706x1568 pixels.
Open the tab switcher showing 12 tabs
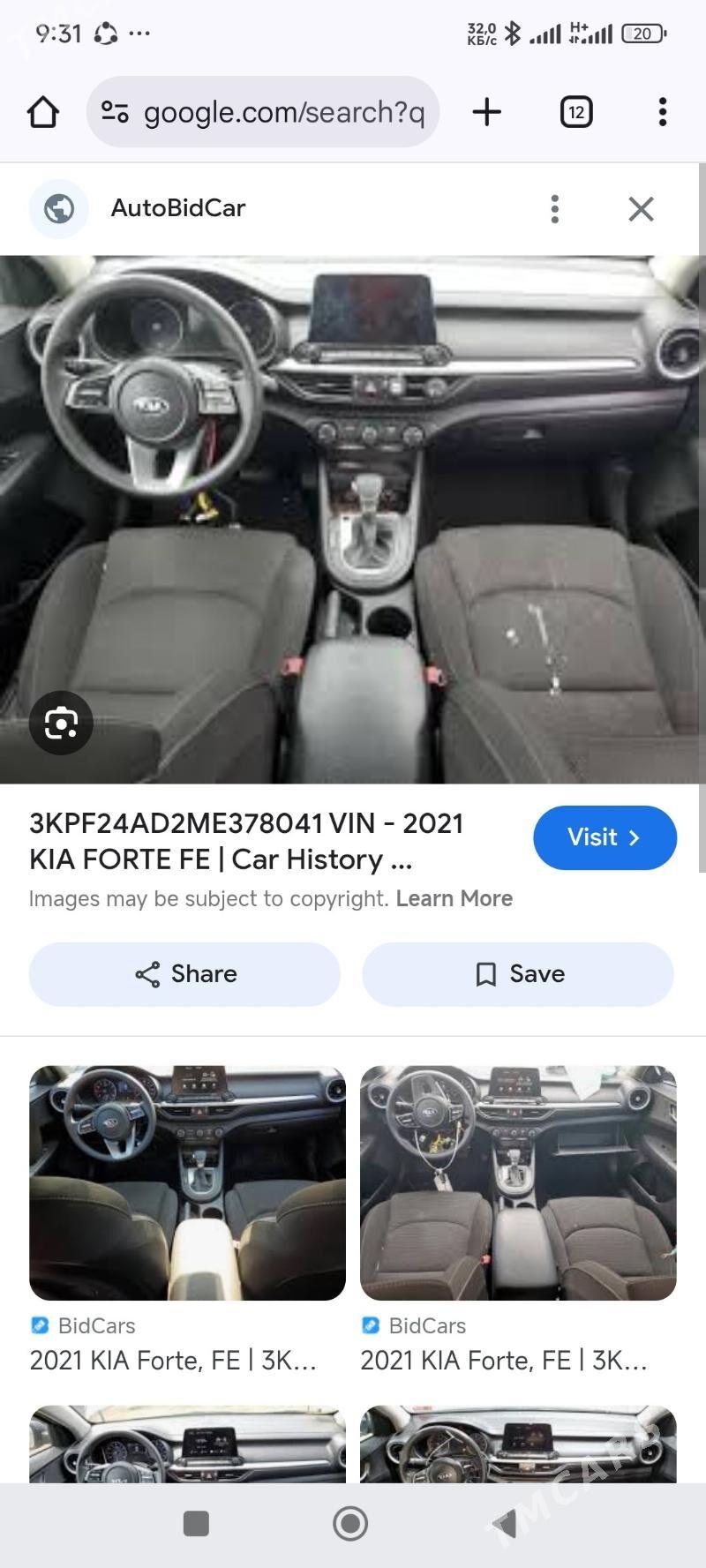[x=575, y=112]
